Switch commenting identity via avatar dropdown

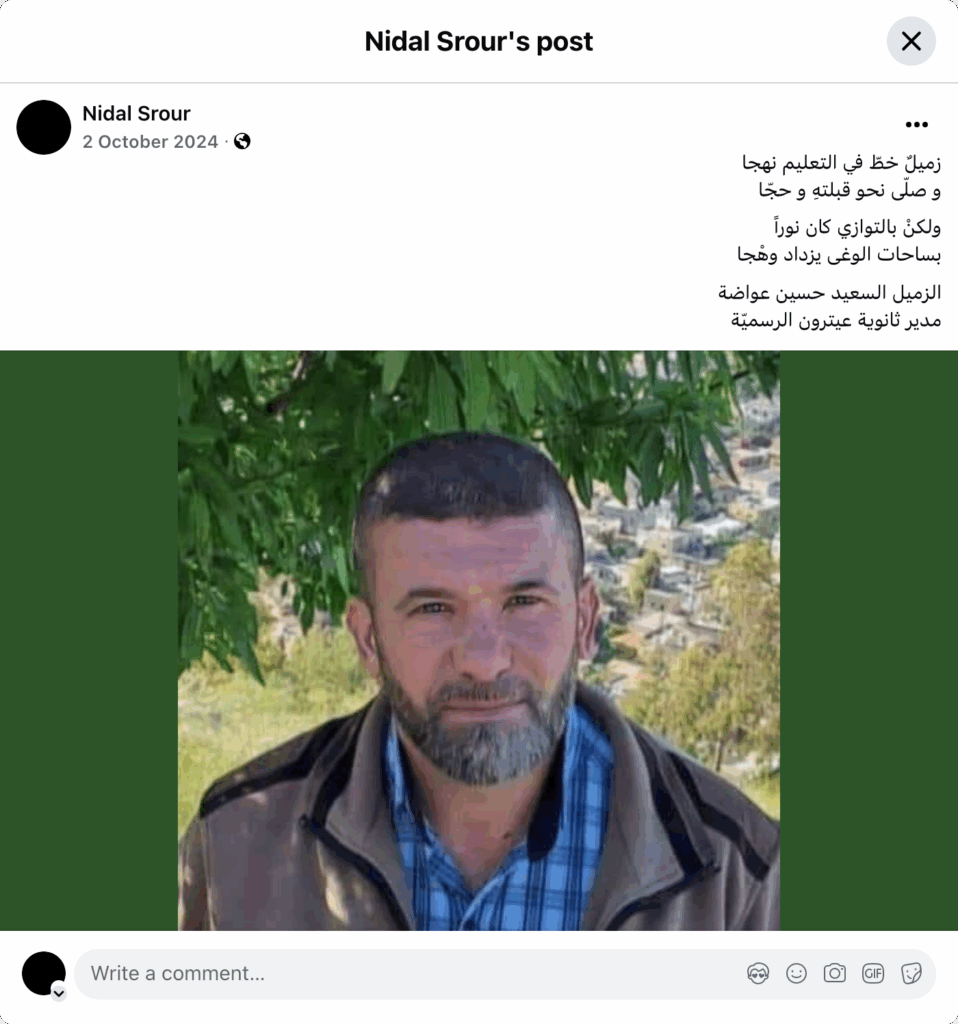coord(58,992)
